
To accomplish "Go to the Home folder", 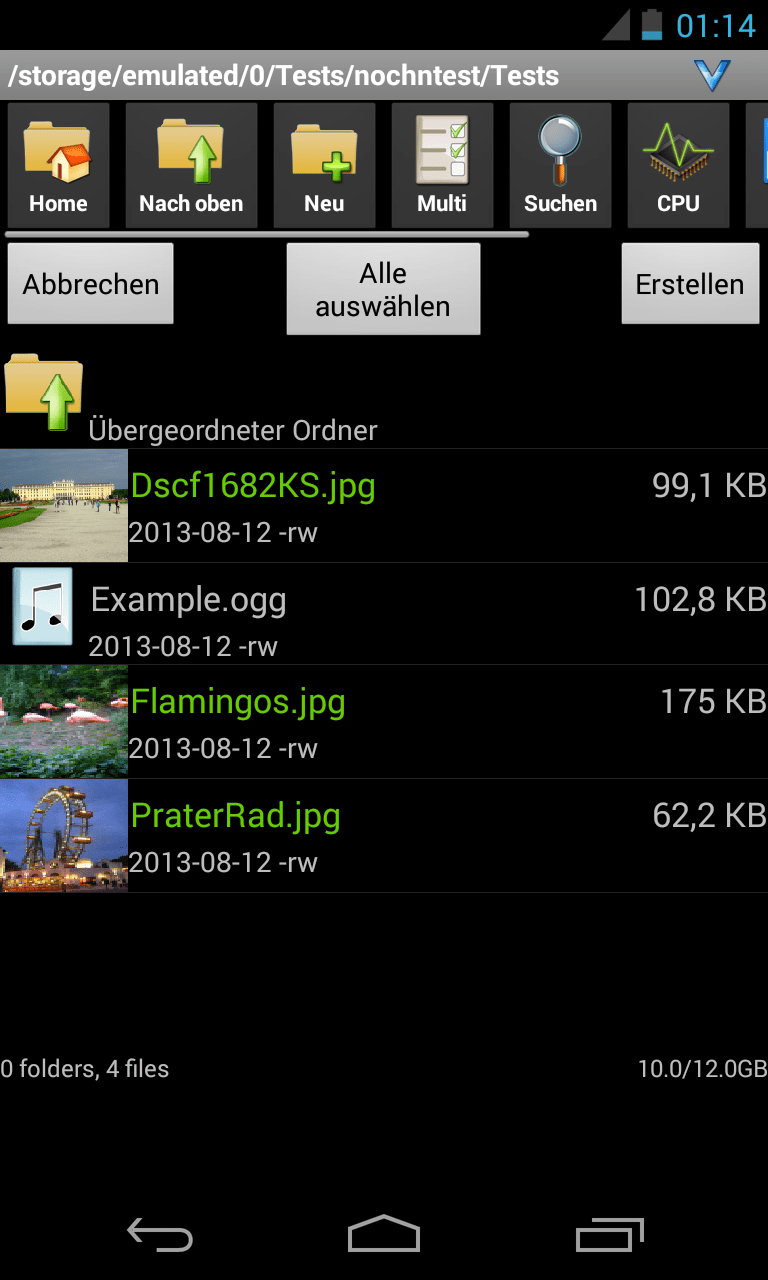I will [x=58, y=166].
